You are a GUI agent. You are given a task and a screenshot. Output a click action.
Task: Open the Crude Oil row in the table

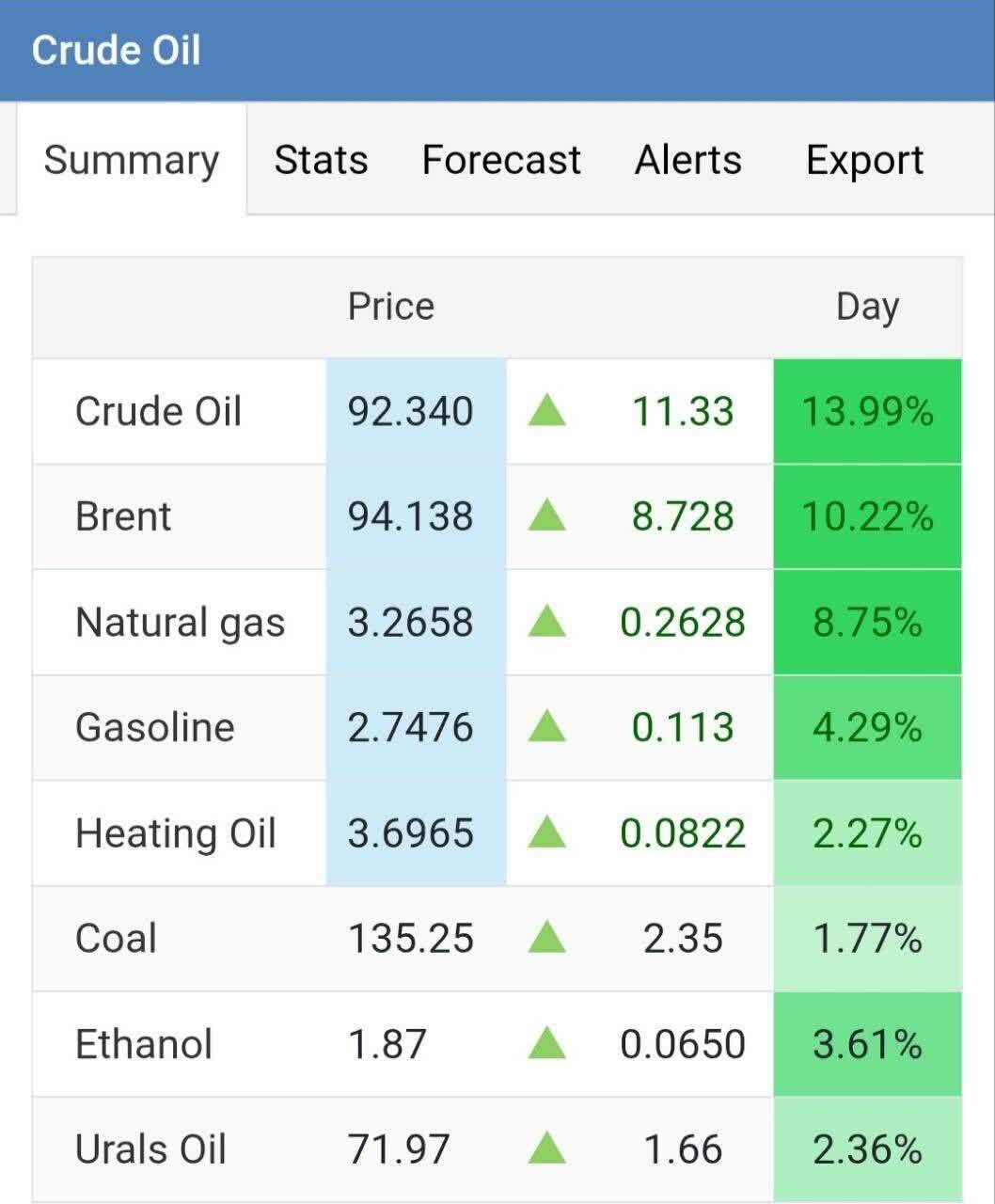point(158,412)
